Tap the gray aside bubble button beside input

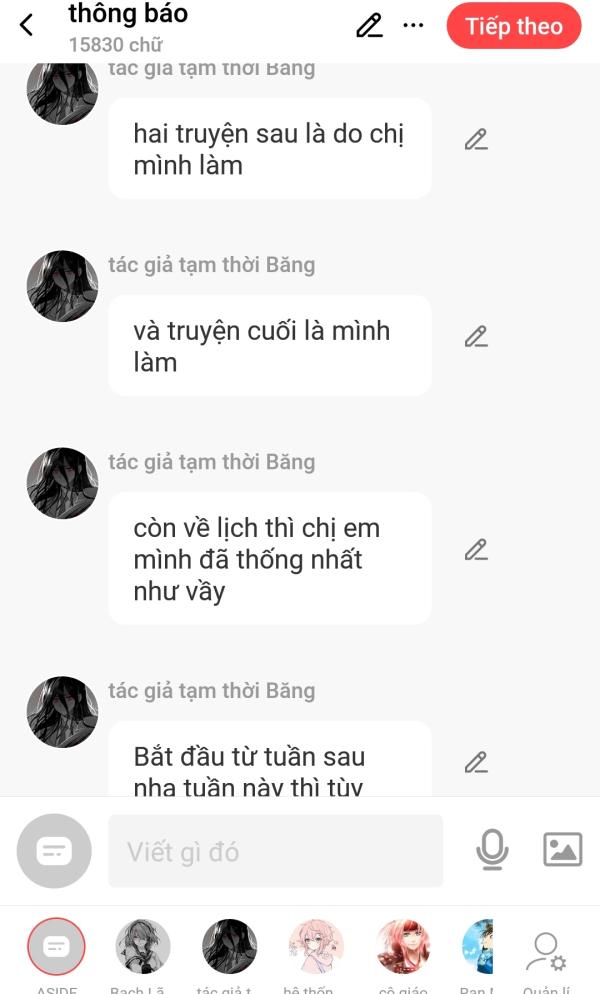[55, 851]
